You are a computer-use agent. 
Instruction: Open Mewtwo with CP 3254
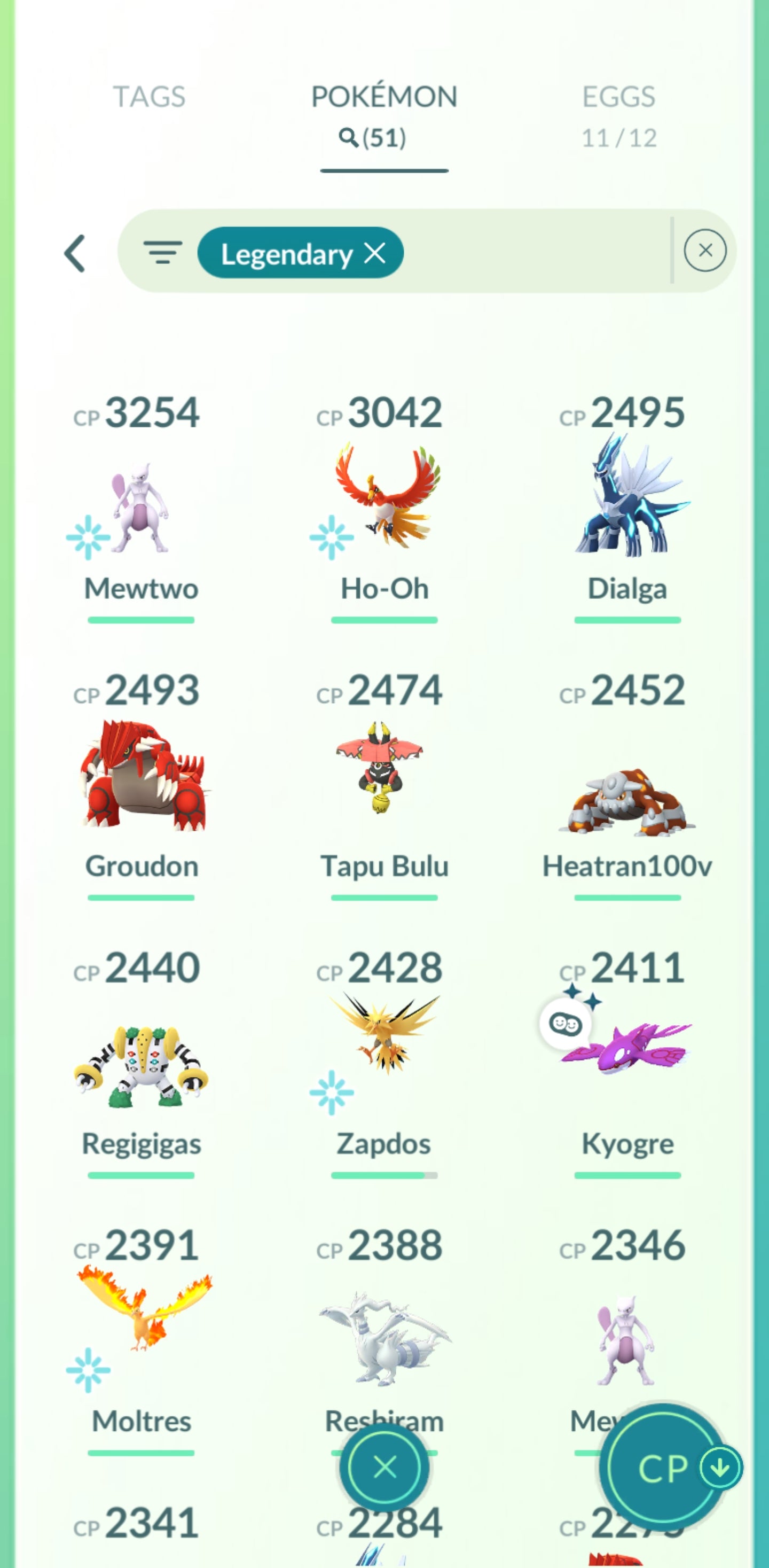pos(140,505)
